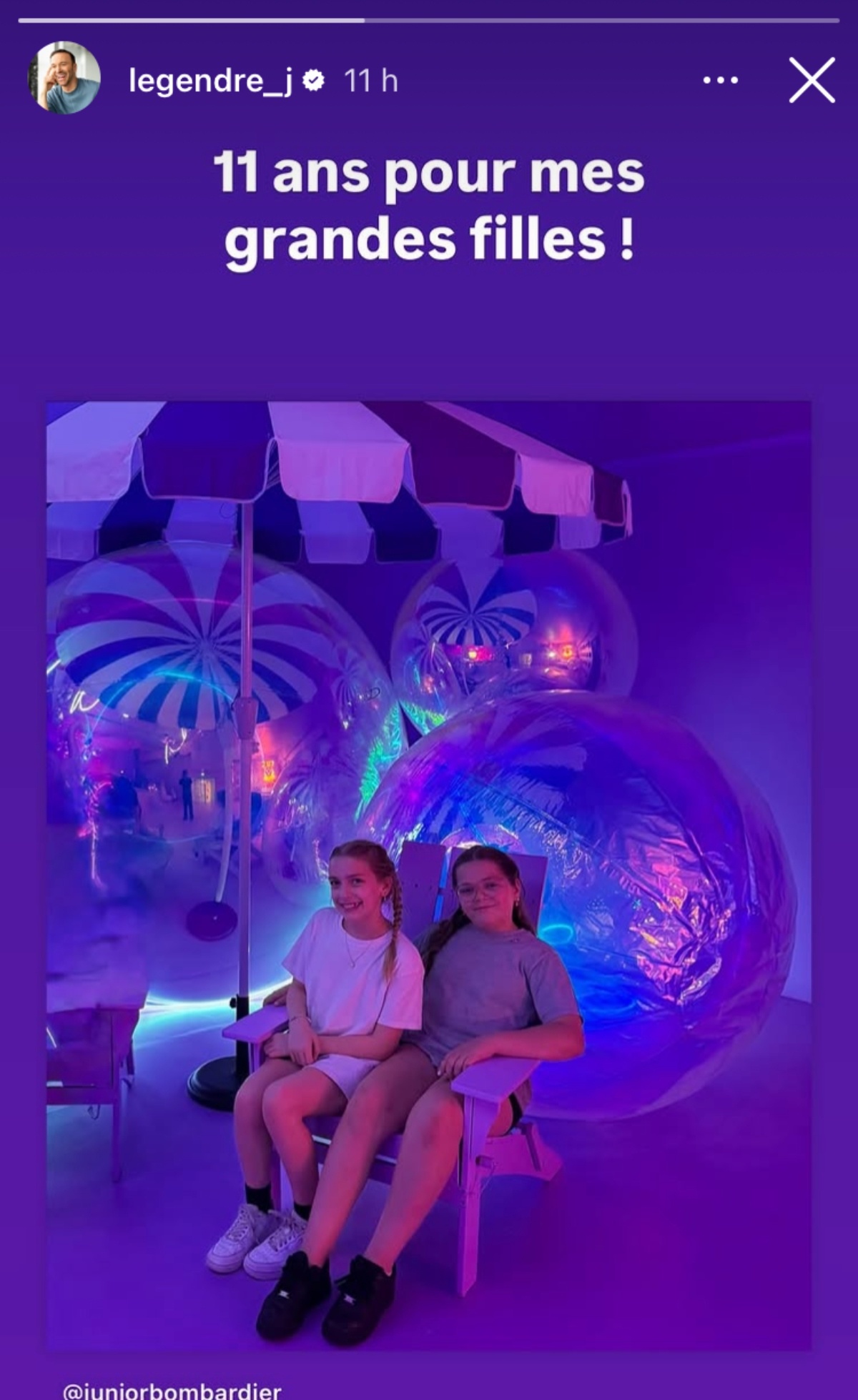The image size is (858, 1400).
Task: Tap the legendre_j username
Action: tap(210, 81)
